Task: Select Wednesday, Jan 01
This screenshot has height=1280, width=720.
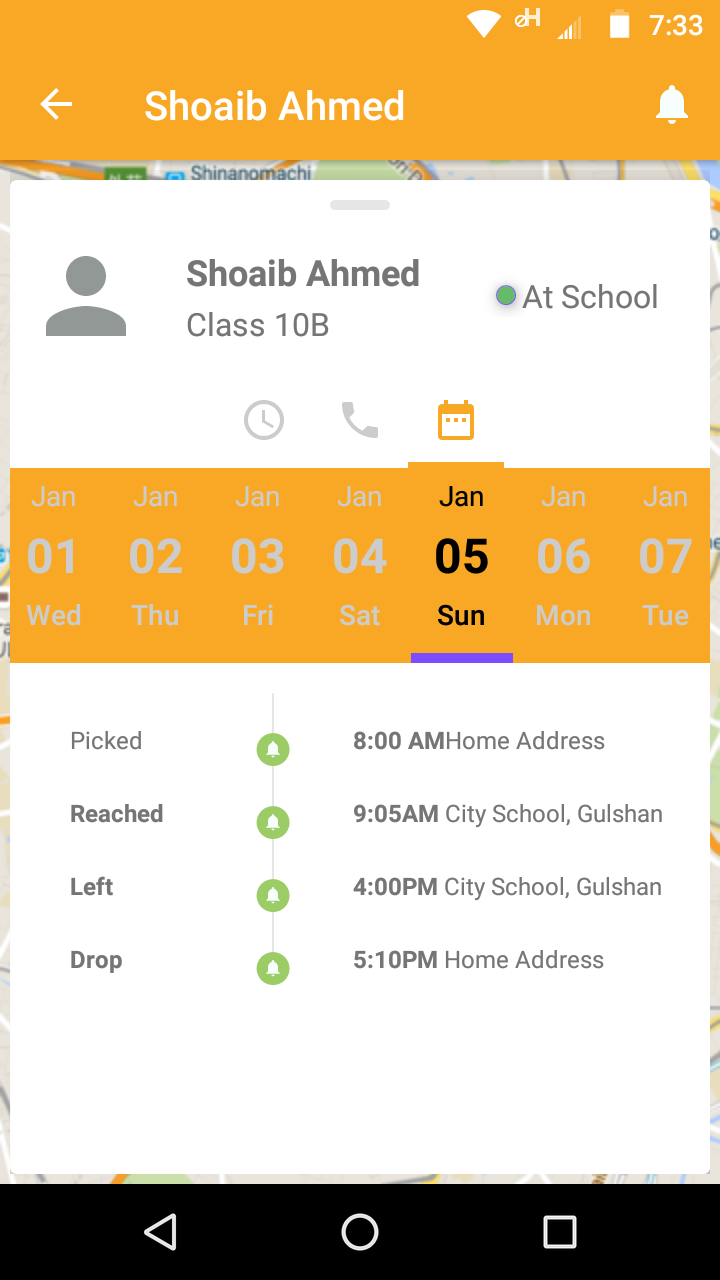Action: [x=53, y=557]
